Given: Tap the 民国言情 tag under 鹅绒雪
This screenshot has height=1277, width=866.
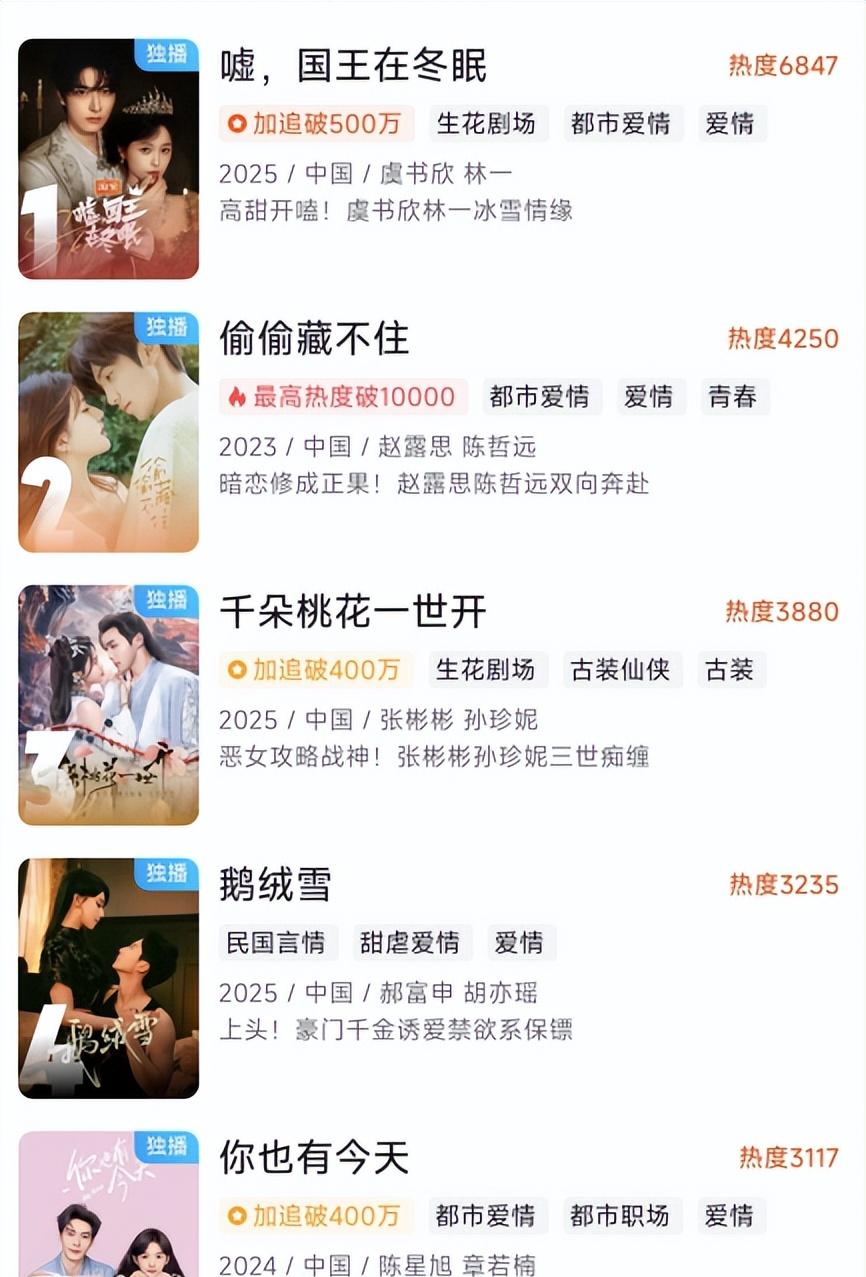Looking at the screenshot, I should pyautogui.click(x=276, y=943).
